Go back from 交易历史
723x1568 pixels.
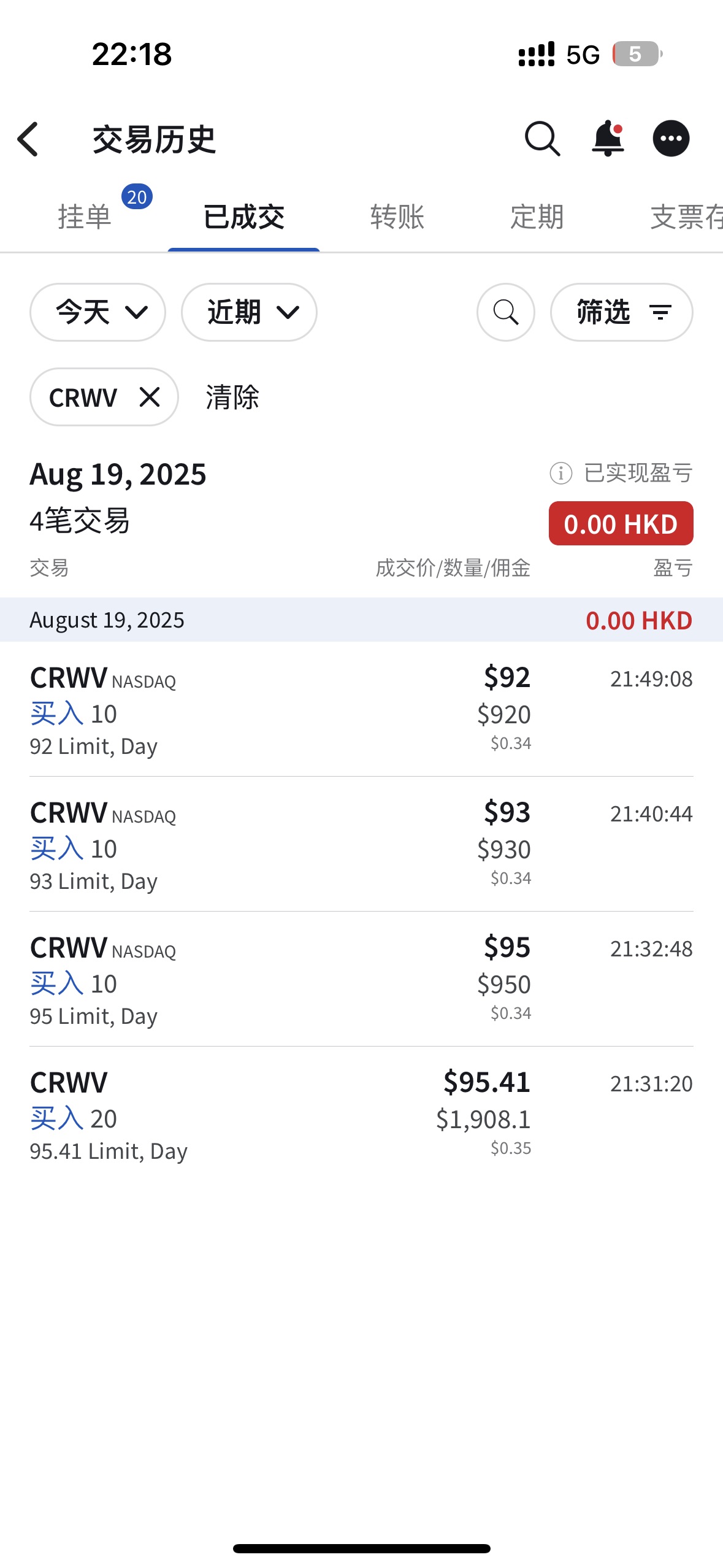click(x=28, y=139)
